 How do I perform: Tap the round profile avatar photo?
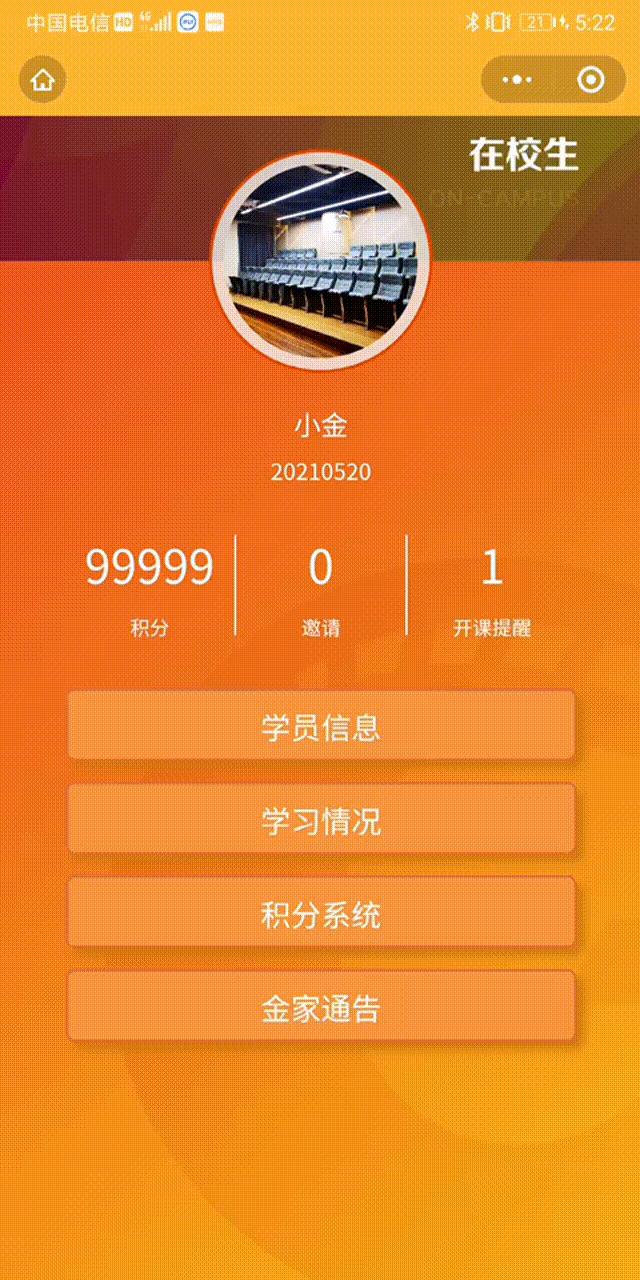pyautogui.click(x=320, y=262)
